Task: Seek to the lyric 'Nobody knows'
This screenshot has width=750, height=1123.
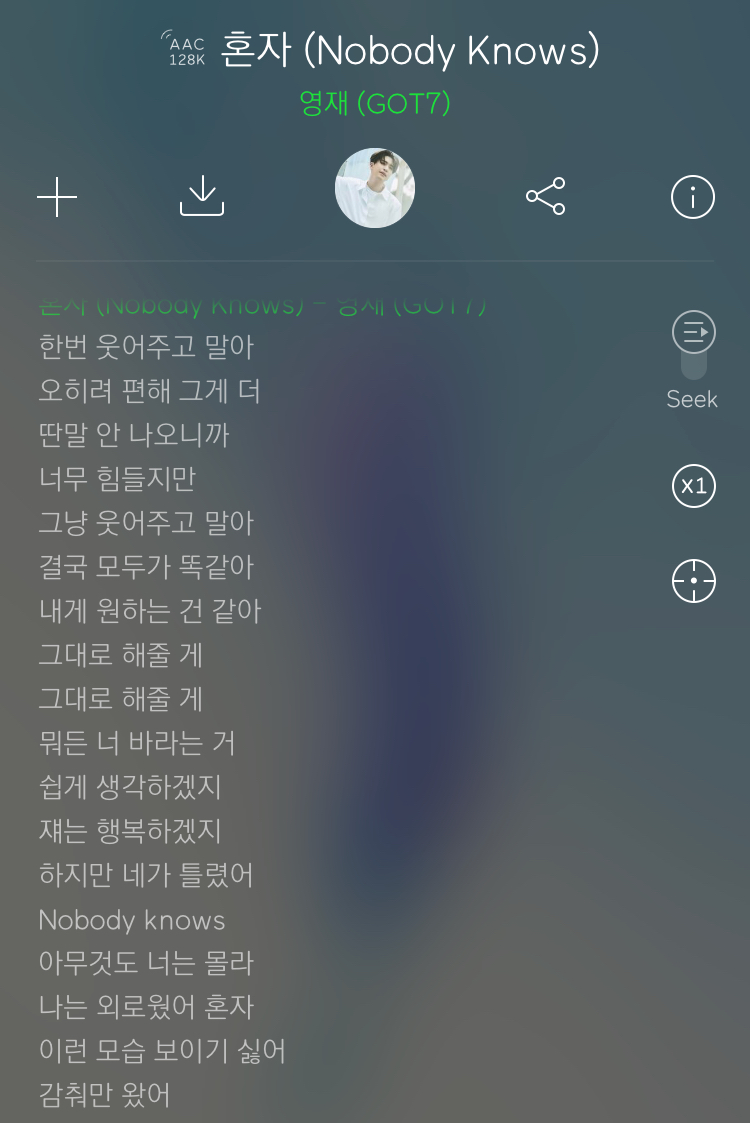Action: pos(131,920)
